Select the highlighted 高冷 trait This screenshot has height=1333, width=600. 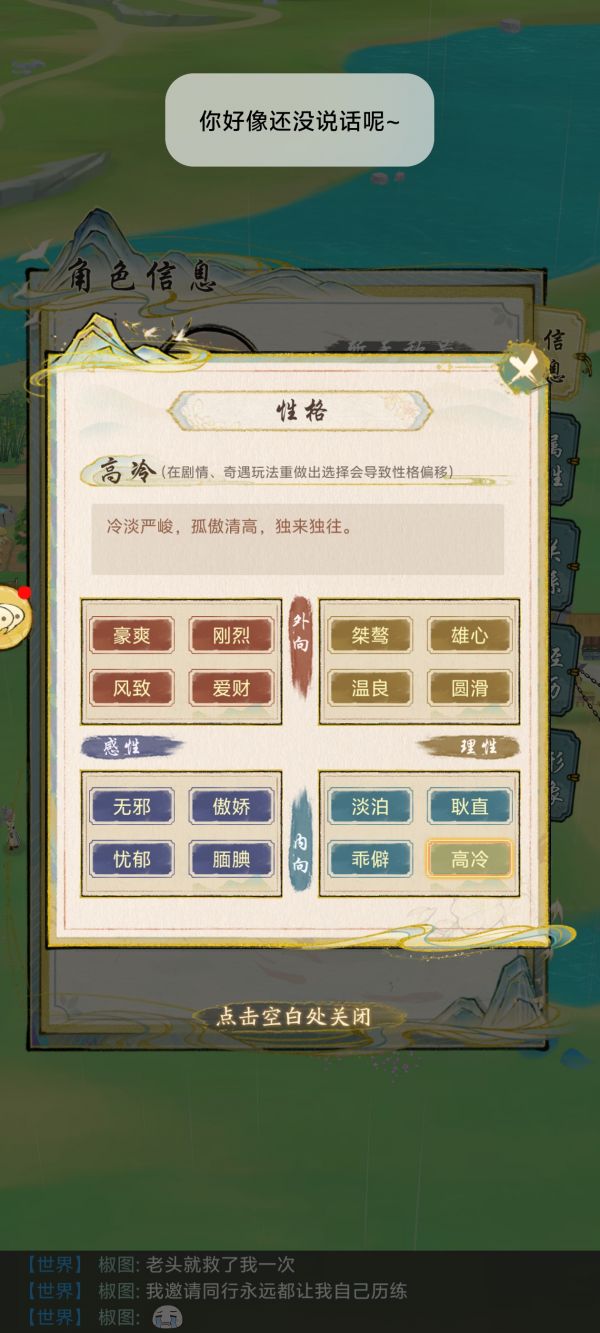[469, 858]
